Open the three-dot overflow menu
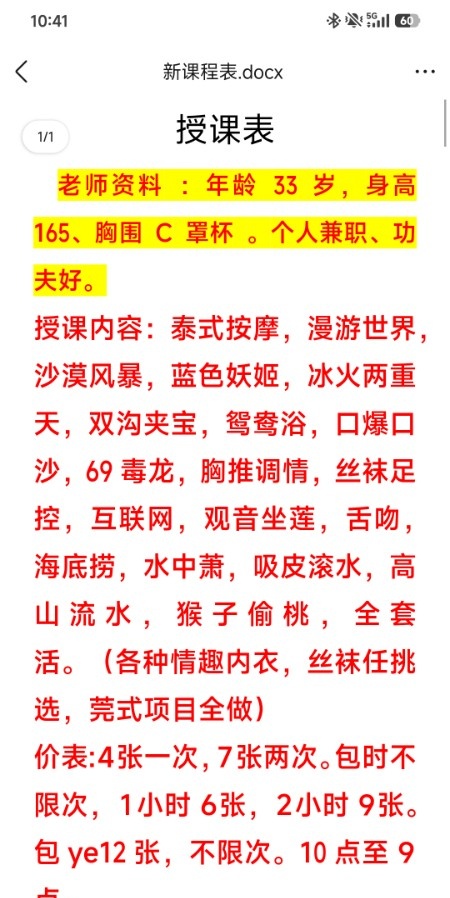 425,72
